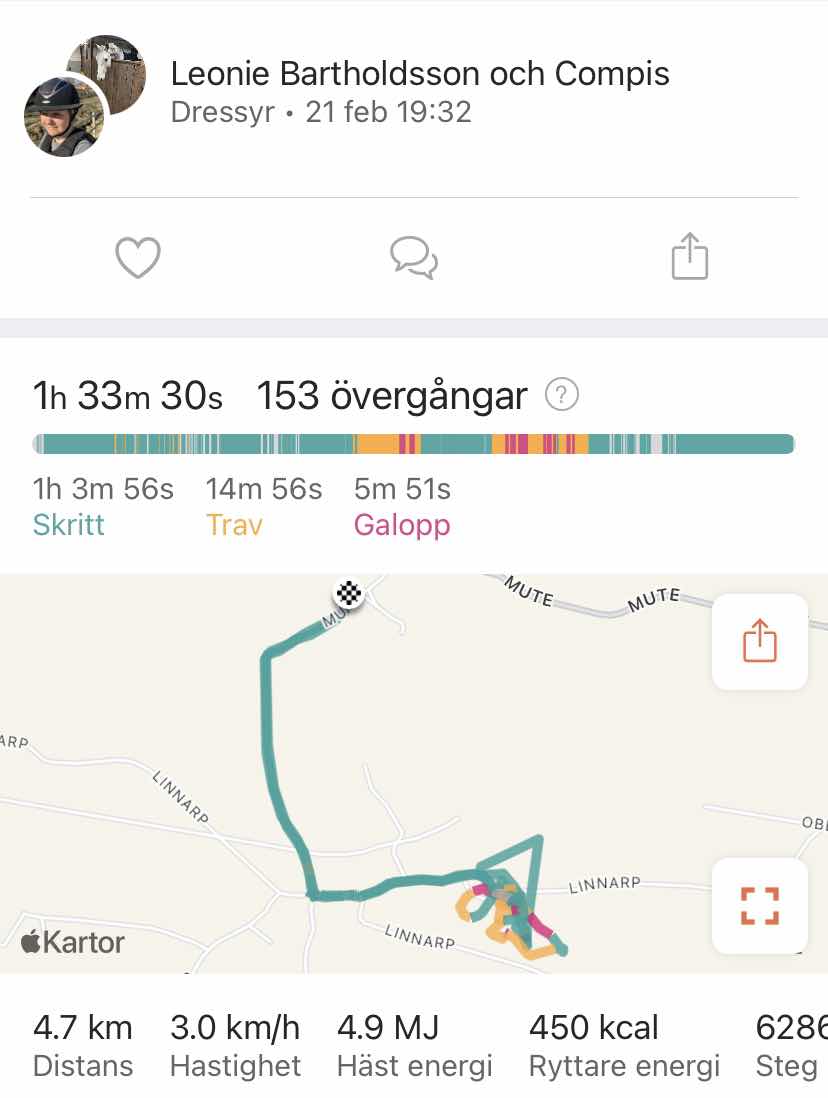
Task: Open the Compis horse profile photo
Action: pyautogui.click(x=110, y=67)
